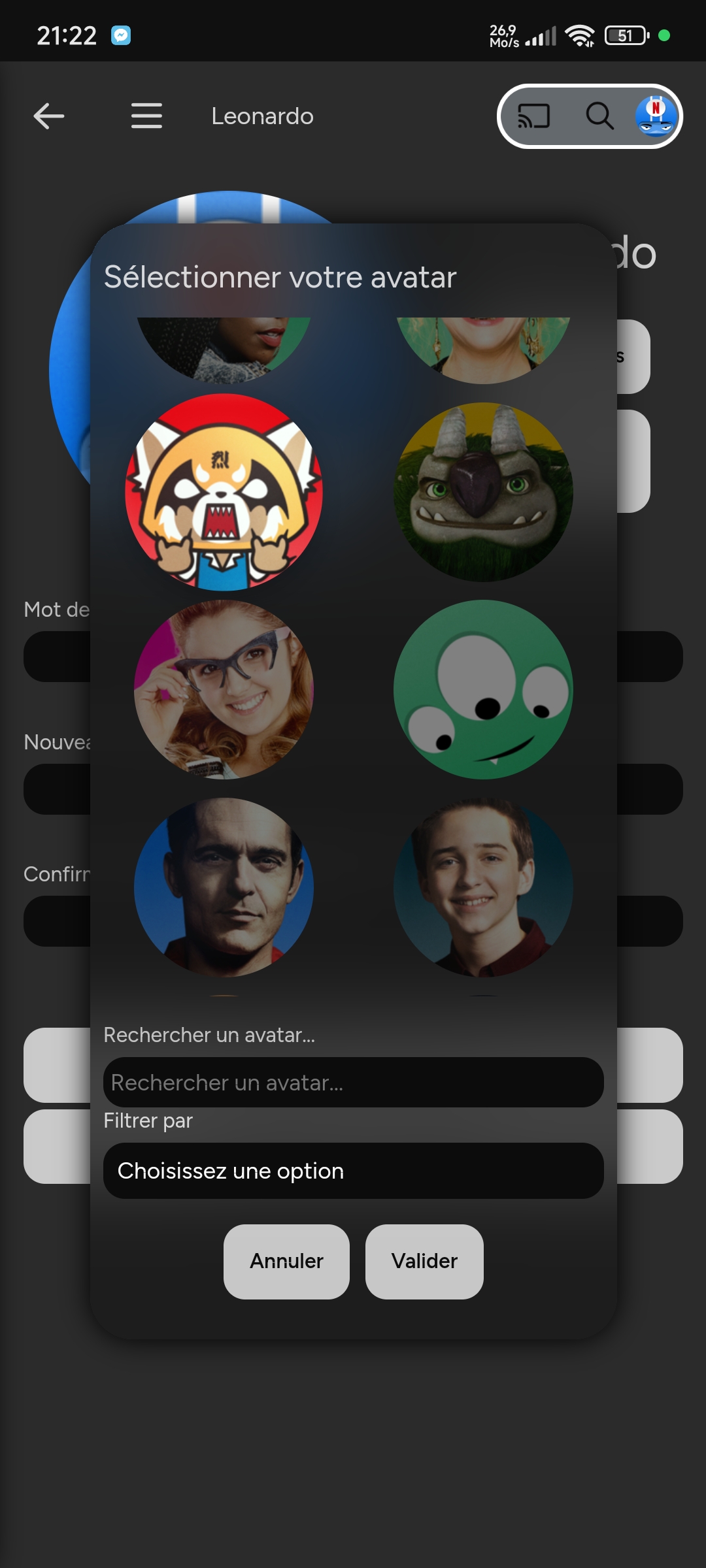The height and width of the screenshot is (1568, 706).
Task: Expand the 'Choisissez une option' filter dropdown
Action: (353, 1171)
